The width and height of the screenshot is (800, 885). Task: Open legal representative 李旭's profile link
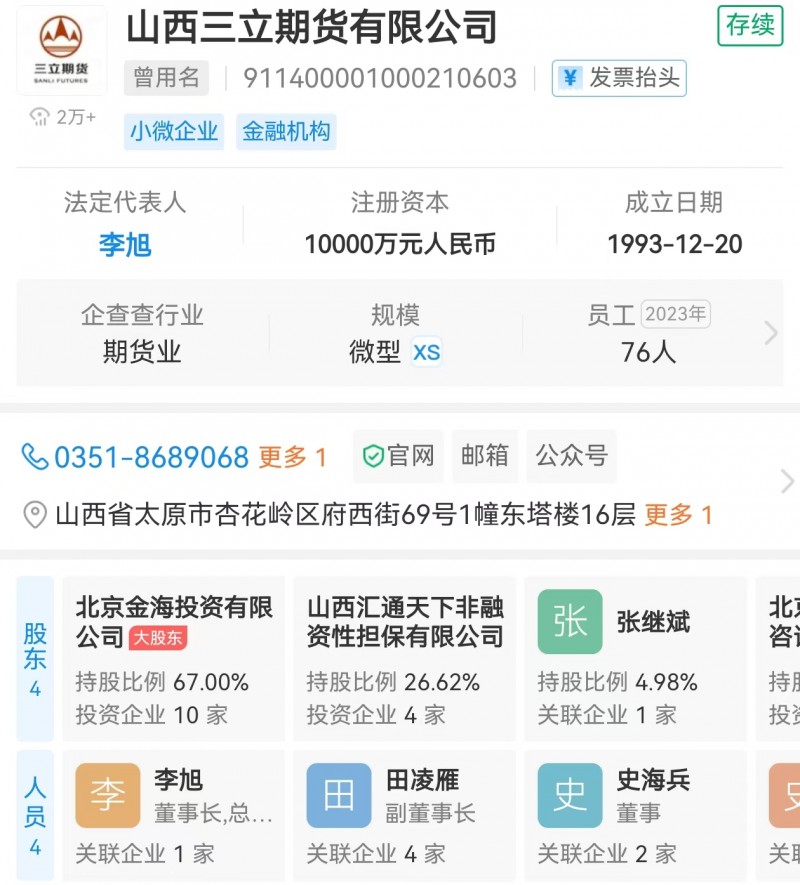coord(125,243)
